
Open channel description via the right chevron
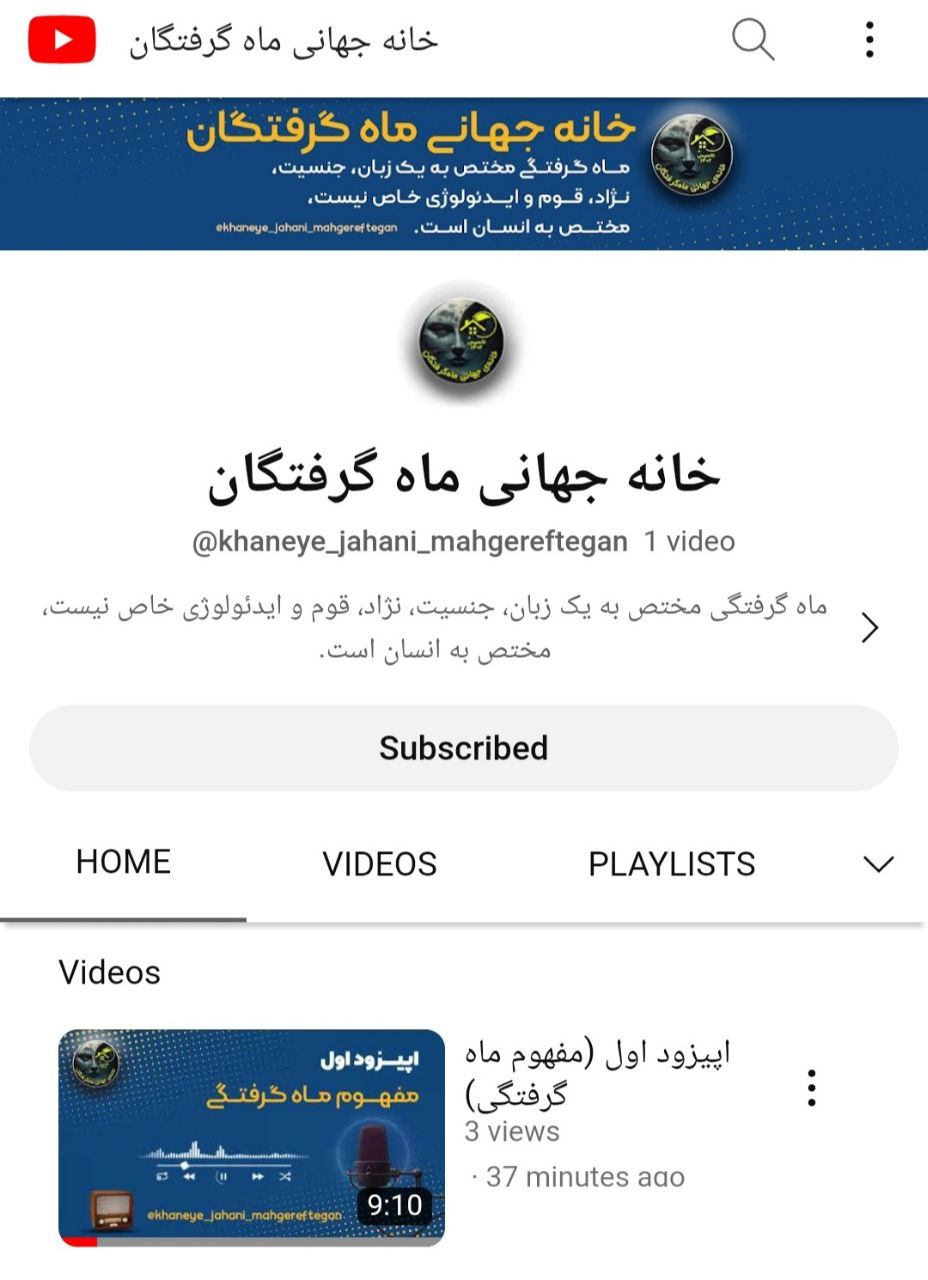(x=869, y=628)
